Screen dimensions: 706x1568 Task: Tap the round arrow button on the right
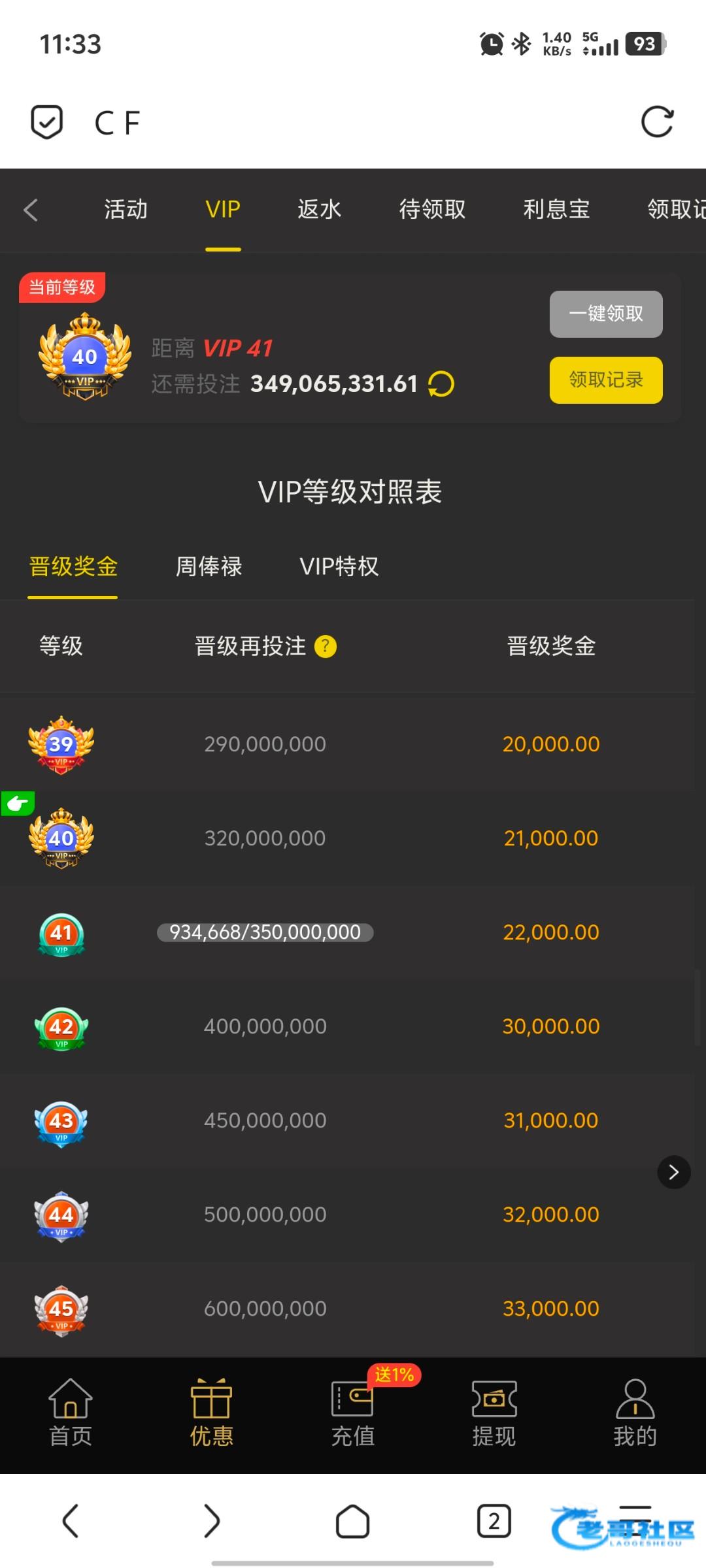[674, 1172]
